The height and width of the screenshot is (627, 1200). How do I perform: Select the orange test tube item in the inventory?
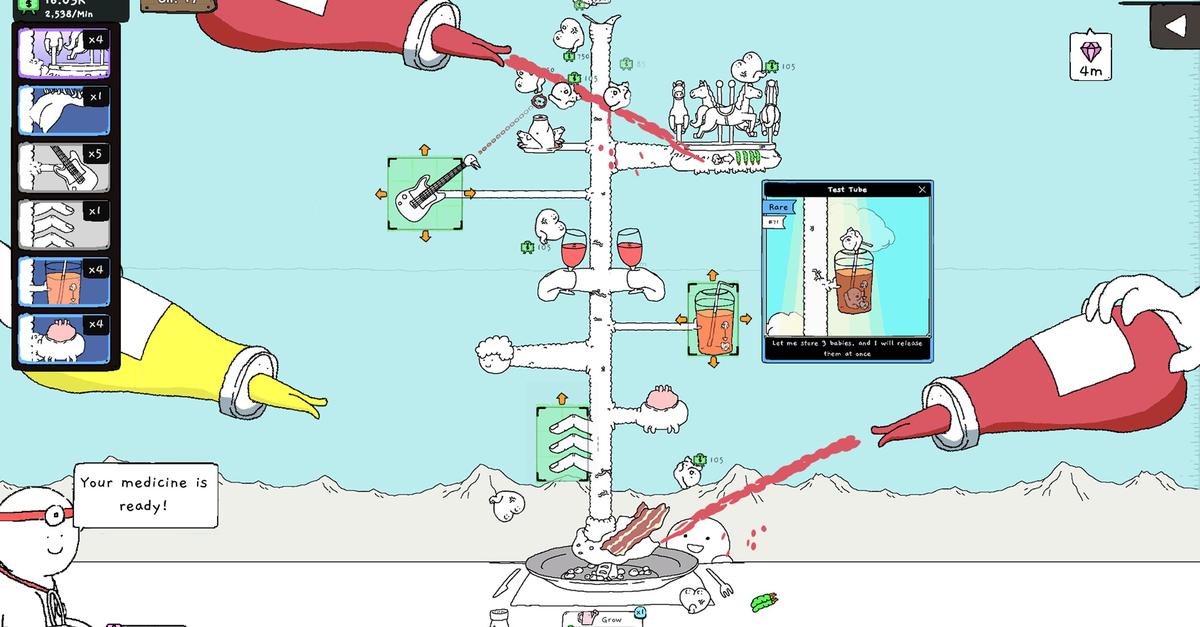click(64, 281)
